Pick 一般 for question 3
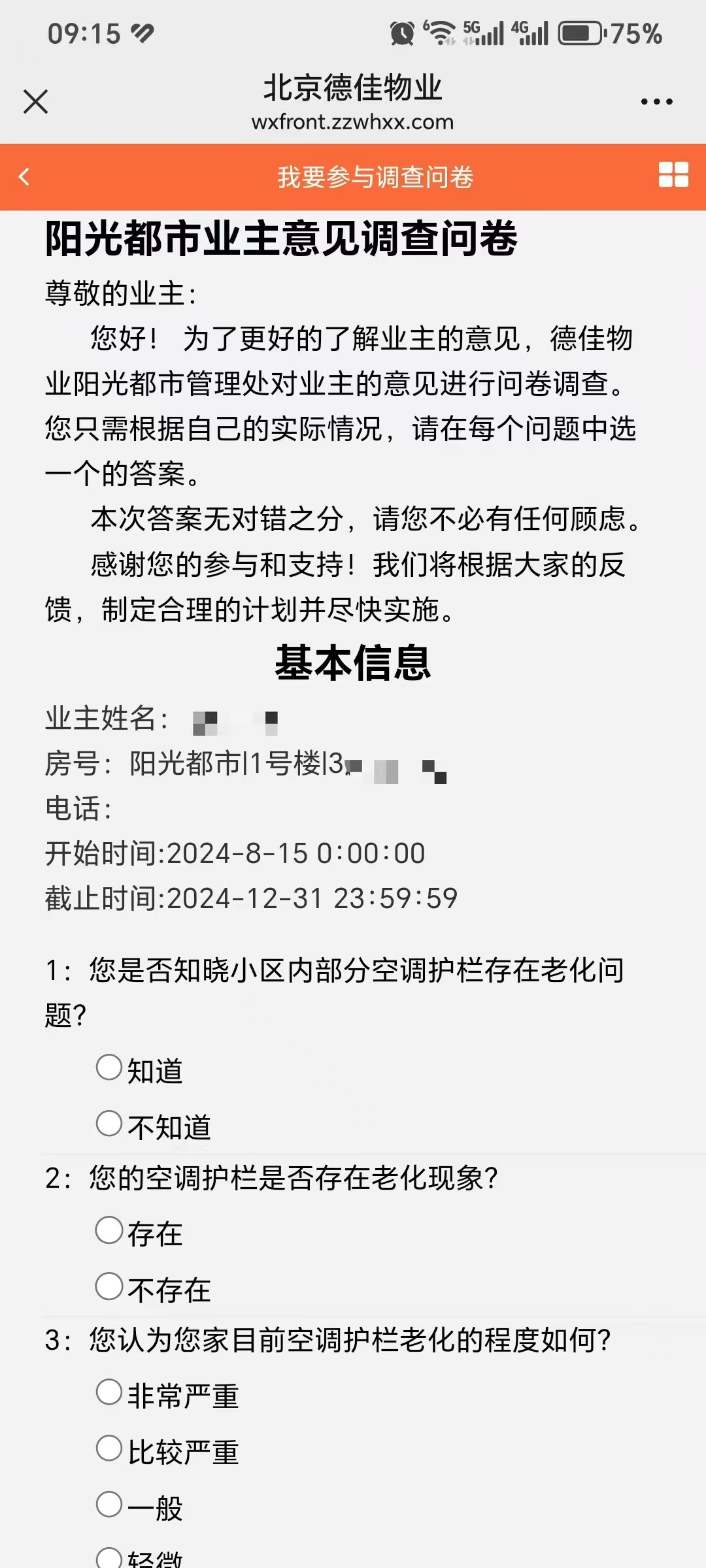 109,1504
